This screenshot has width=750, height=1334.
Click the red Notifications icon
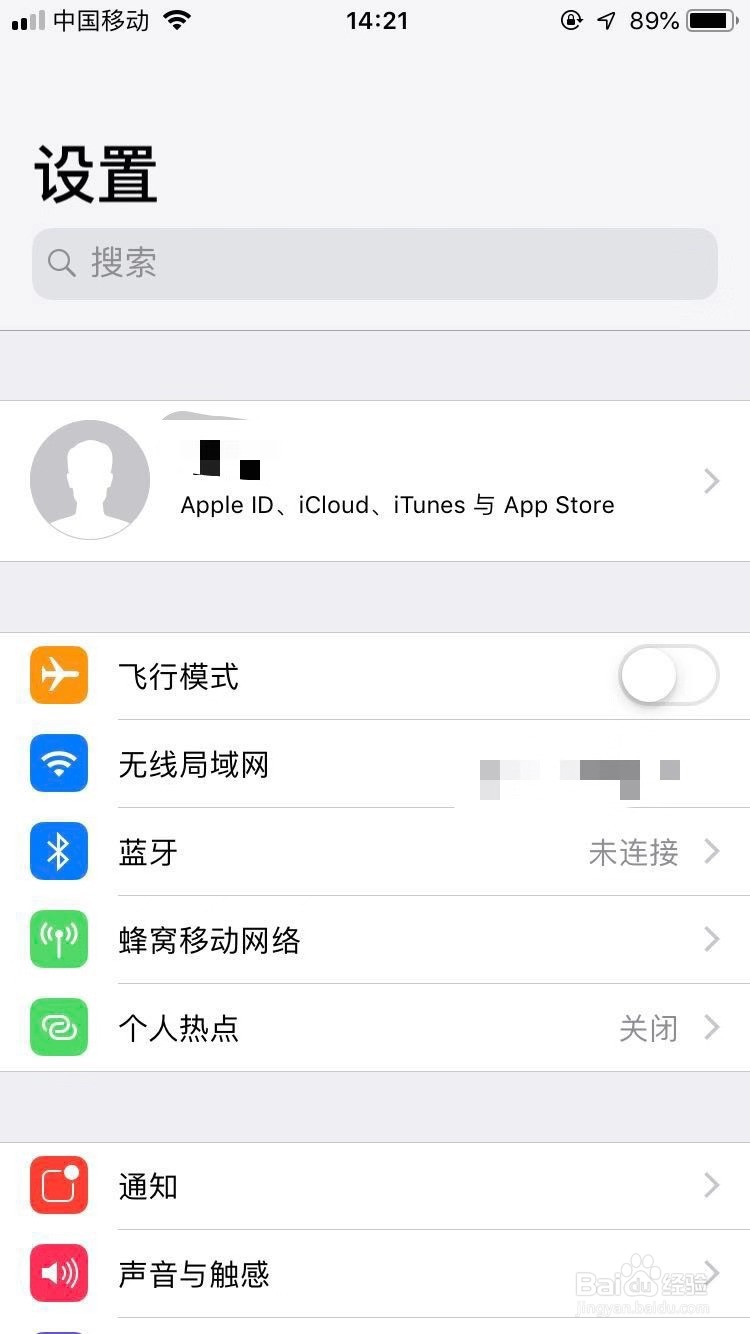point(58,1185)
